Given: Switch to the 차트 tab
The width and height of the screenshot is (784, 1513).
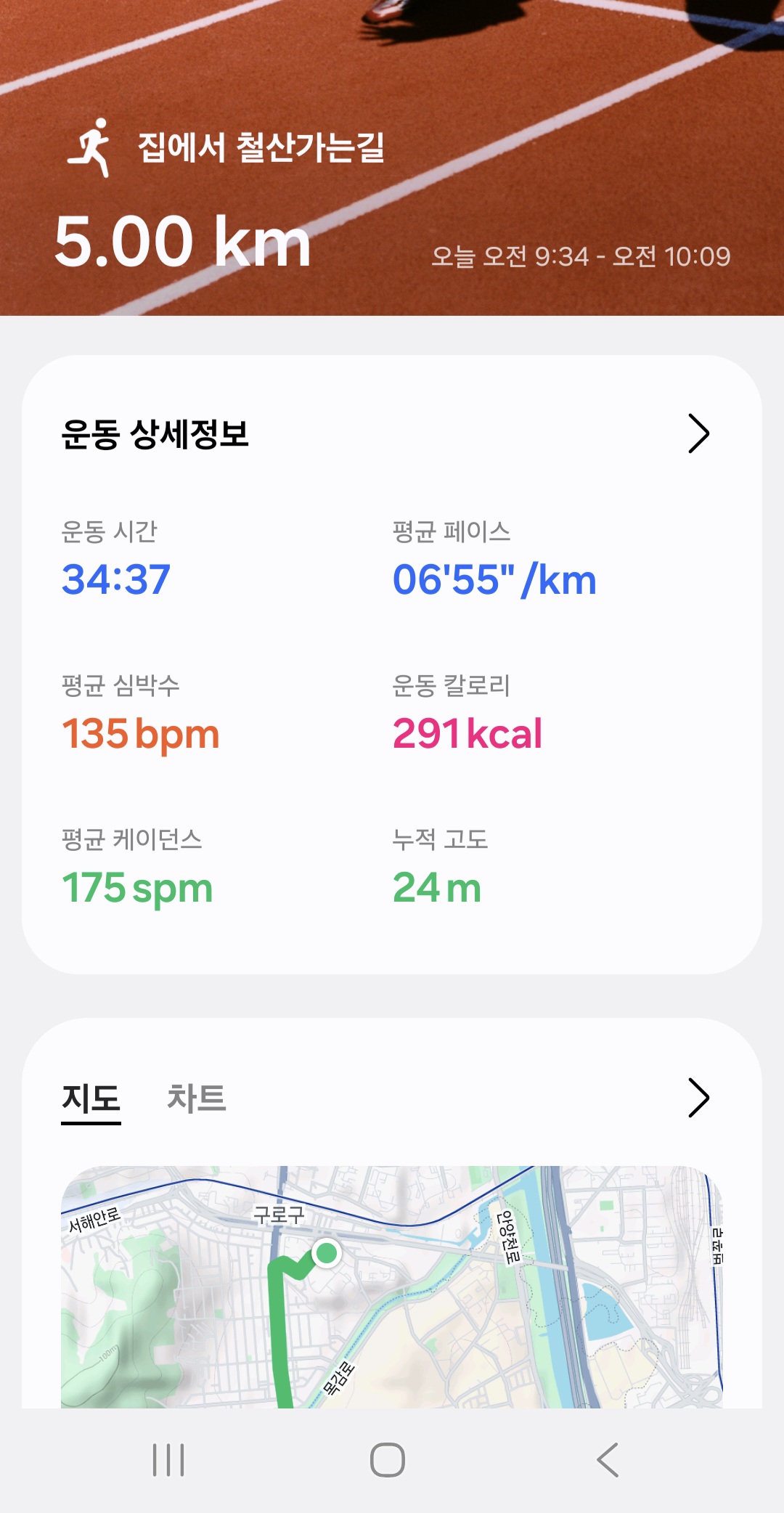Looking at the screenshot, I should (197, 1098).
